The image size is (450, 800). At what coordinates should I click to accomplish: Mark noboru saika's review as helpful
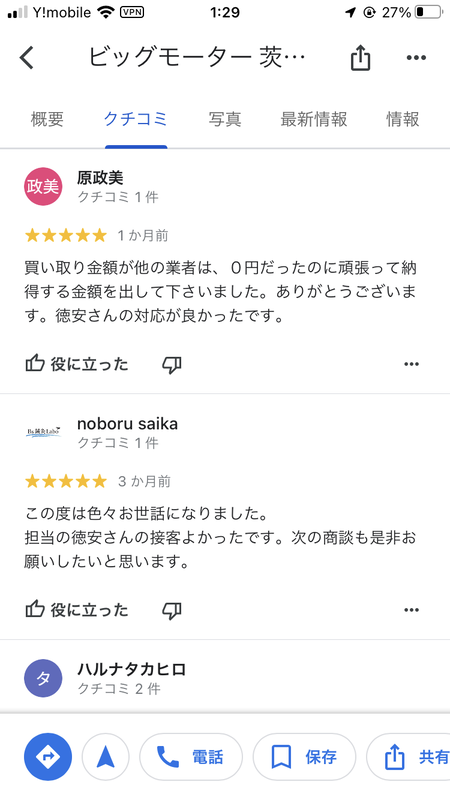[x=77, y=610]
